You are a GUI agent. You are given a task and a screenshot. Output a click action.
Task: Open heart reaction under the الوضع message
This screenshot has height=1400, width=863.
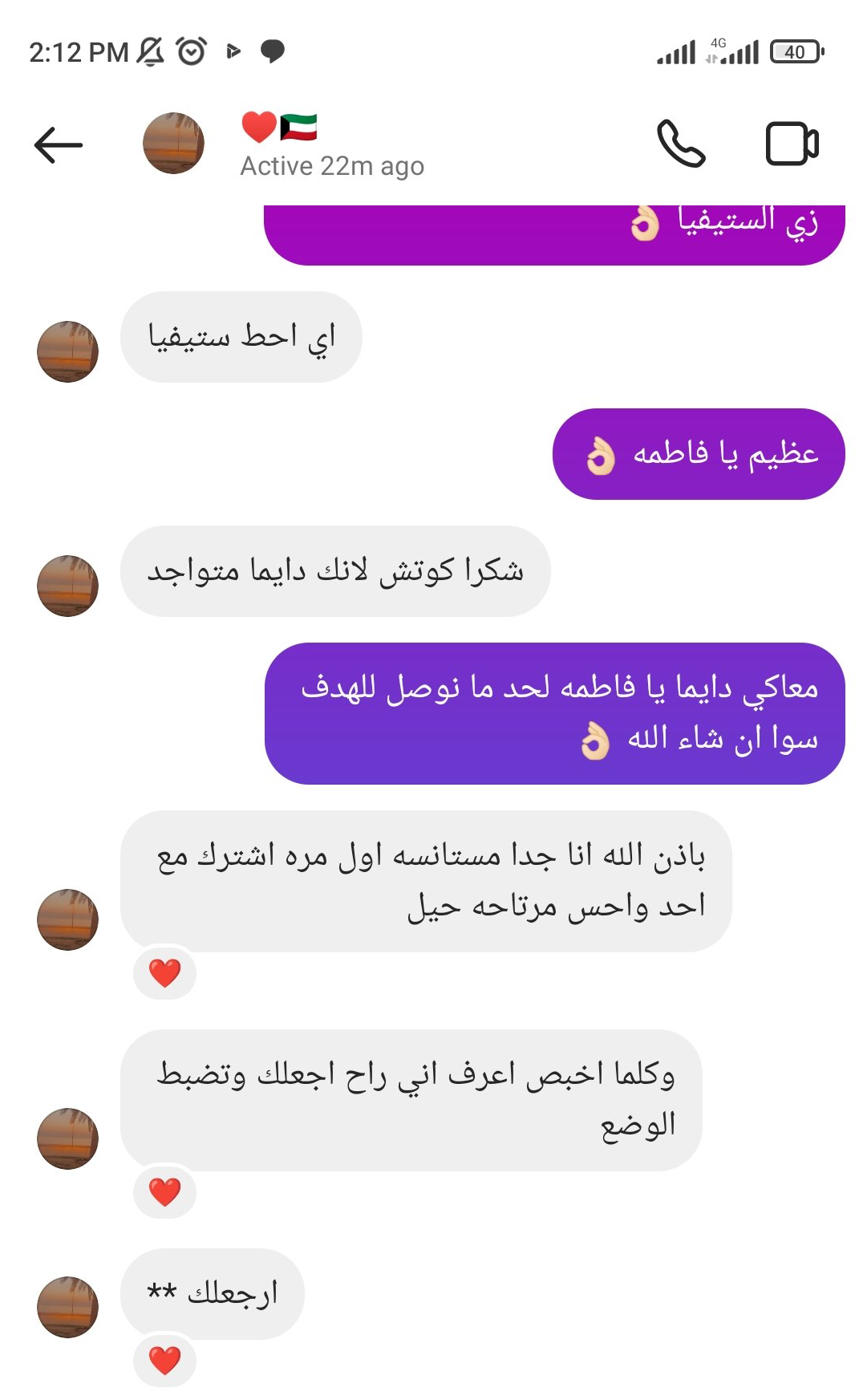point(165,1192)
